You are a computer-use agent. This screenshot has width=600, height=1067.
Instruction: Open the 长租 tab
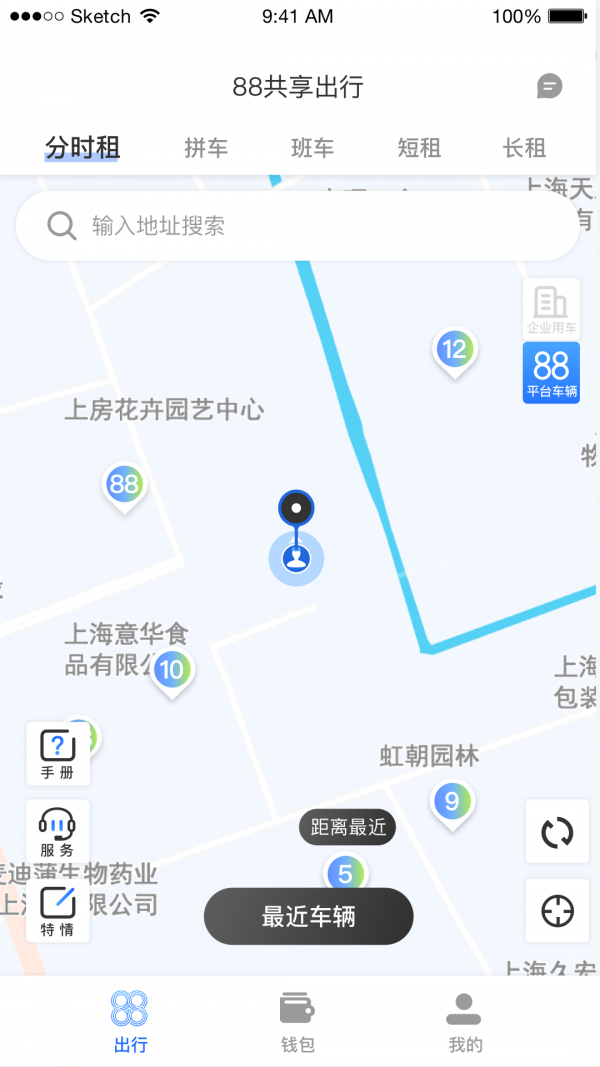(x=524, y=148)
